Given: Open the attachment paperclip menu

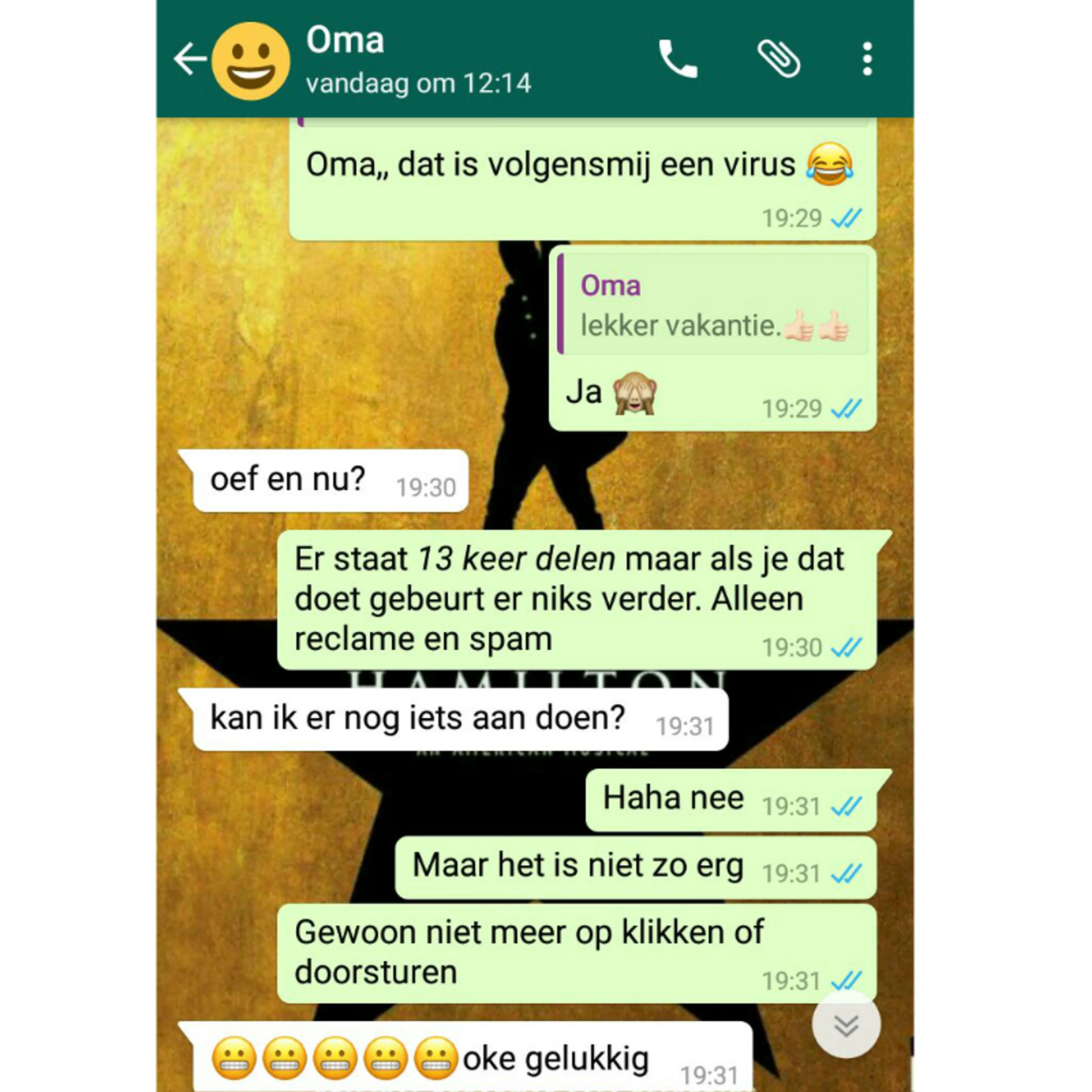Looking at the screenshot, I should 778,59.
